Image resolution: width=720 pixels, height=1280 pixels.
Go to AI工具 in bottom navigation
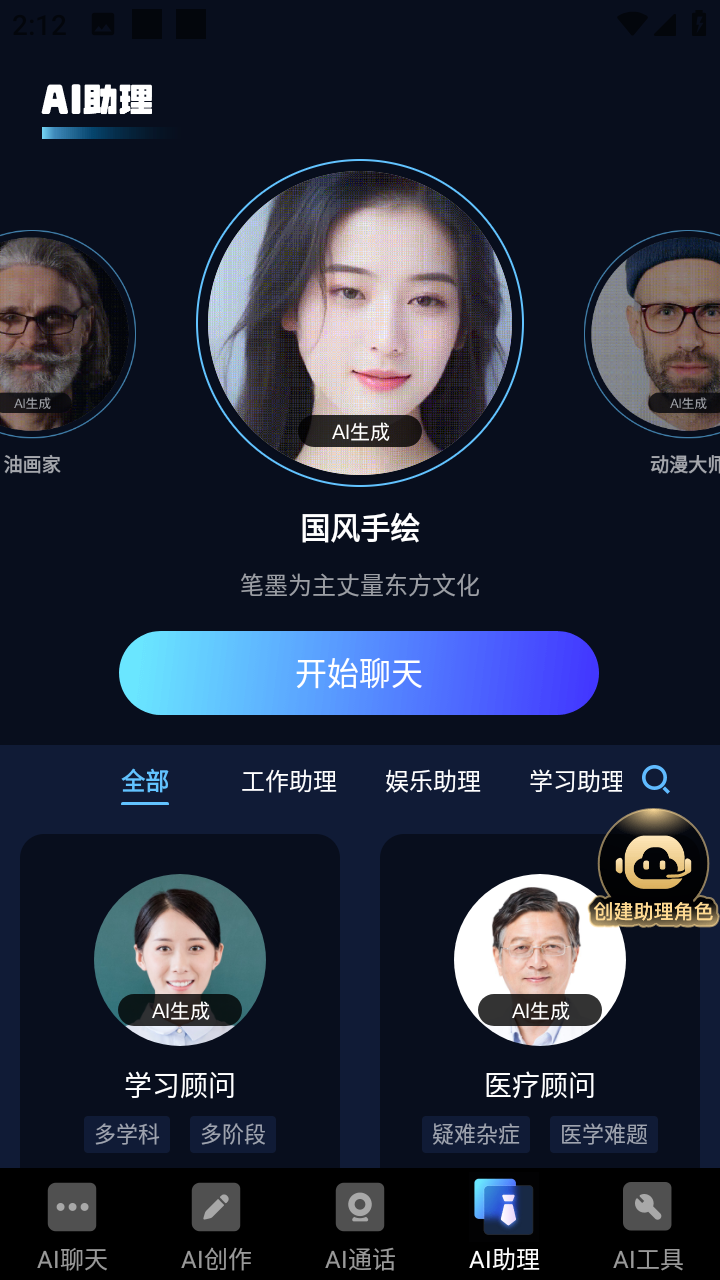pos(648,1225)
